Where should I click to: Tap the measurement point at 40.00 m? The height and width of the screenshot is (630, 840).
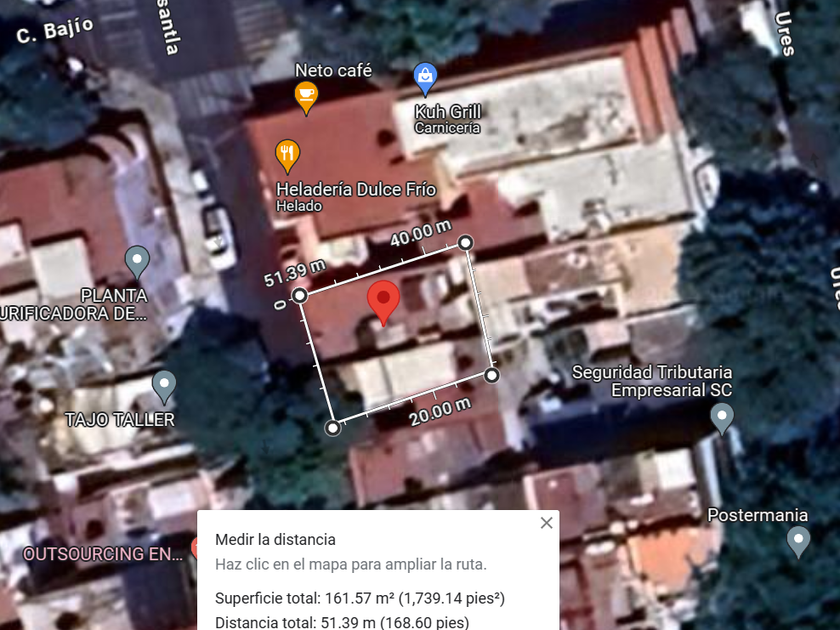(x=465, y=243)
